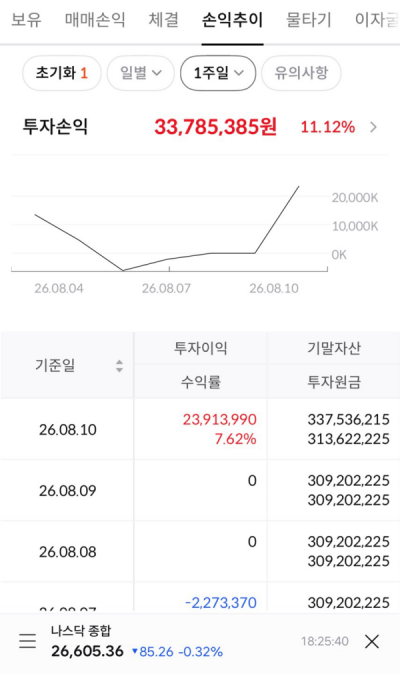The height and width of the screenshot is (674, 400).
Task: View the 유의사항 notes
Action: [x=301, y=73]
